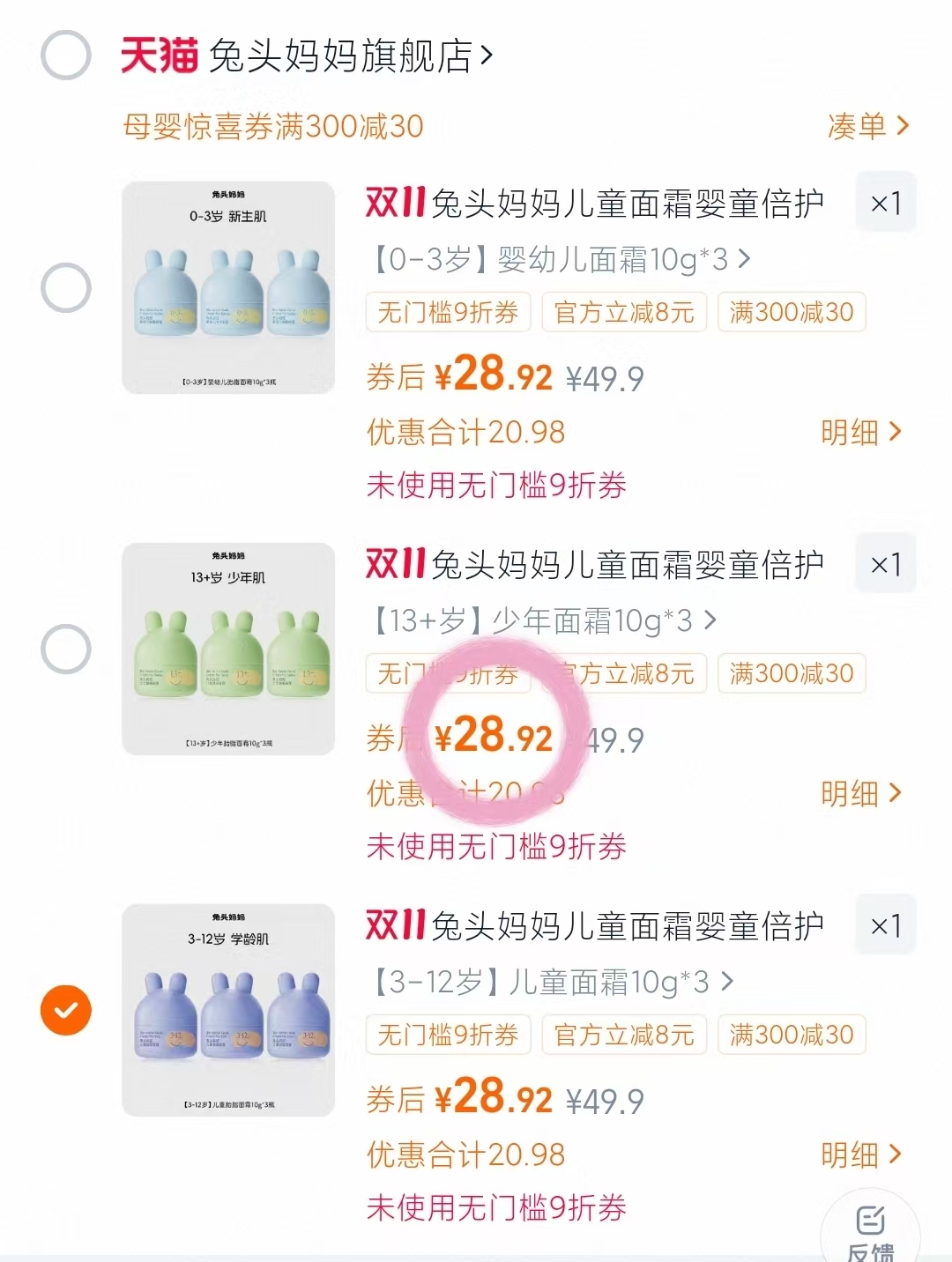The width and height of the screenshot is (952, 1262).
Task: Select the 13+岁 少年面霜 product checkbox
Action: point(64,648)
